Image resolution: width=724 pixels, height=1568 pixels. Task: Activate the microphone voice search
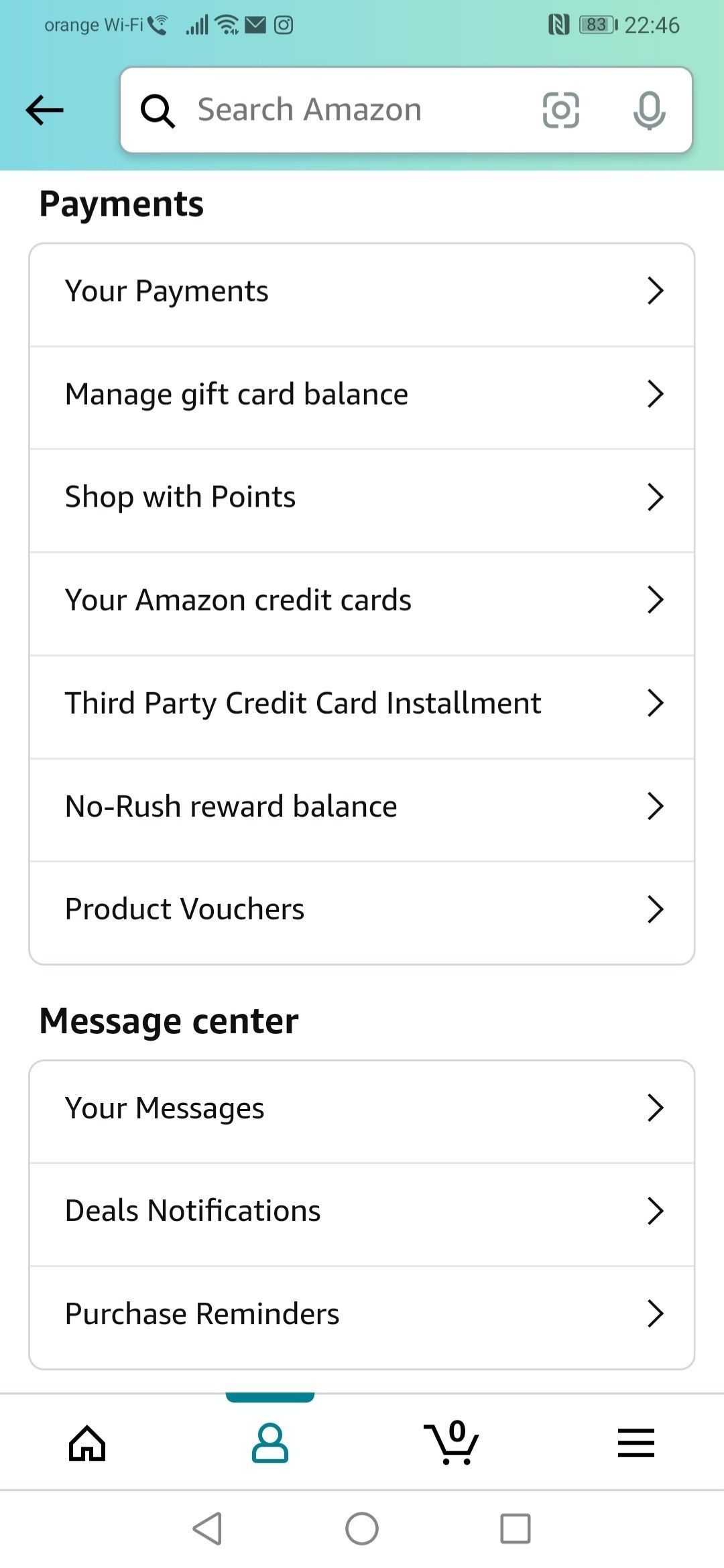coord(649,111)
